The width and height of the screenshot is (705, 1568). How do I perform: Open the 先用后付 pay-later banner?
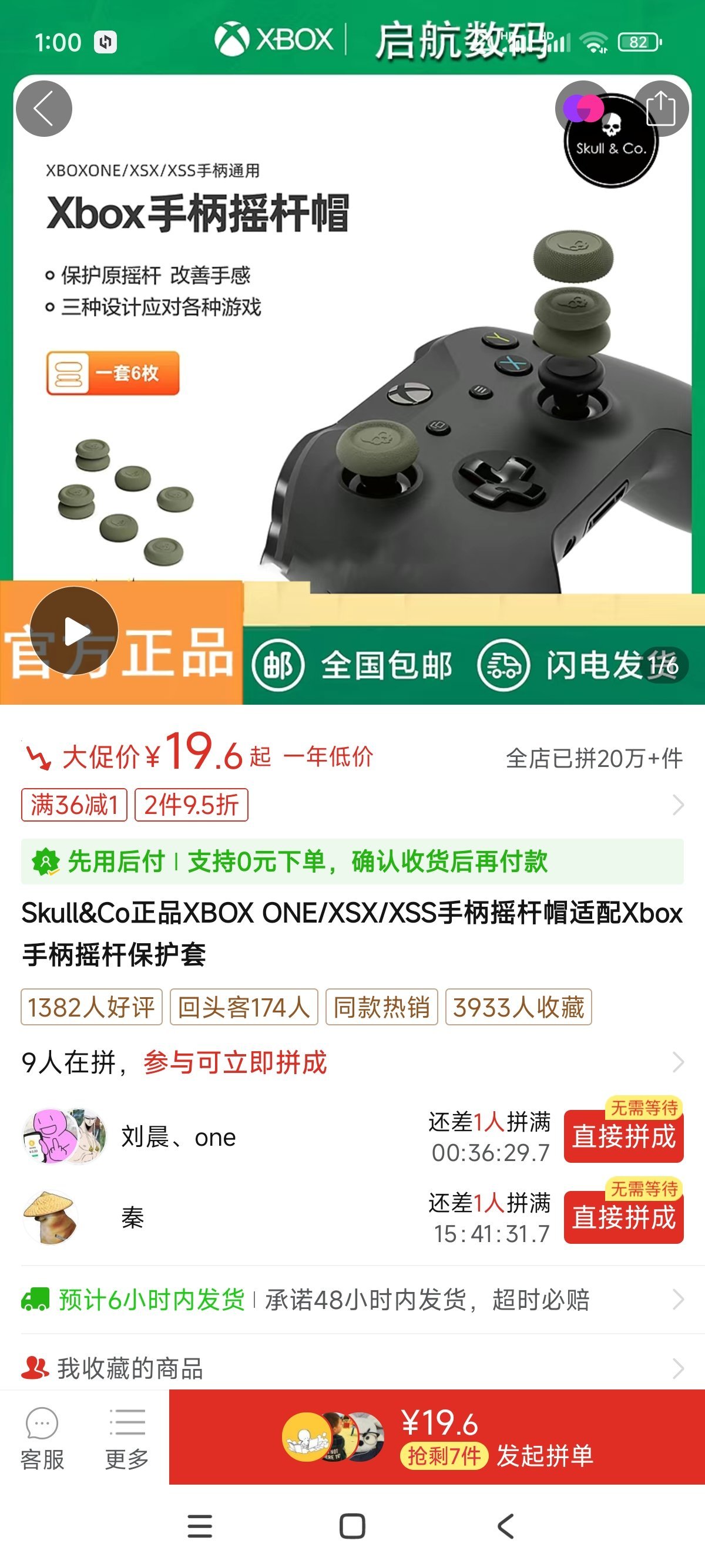point(352,862)
